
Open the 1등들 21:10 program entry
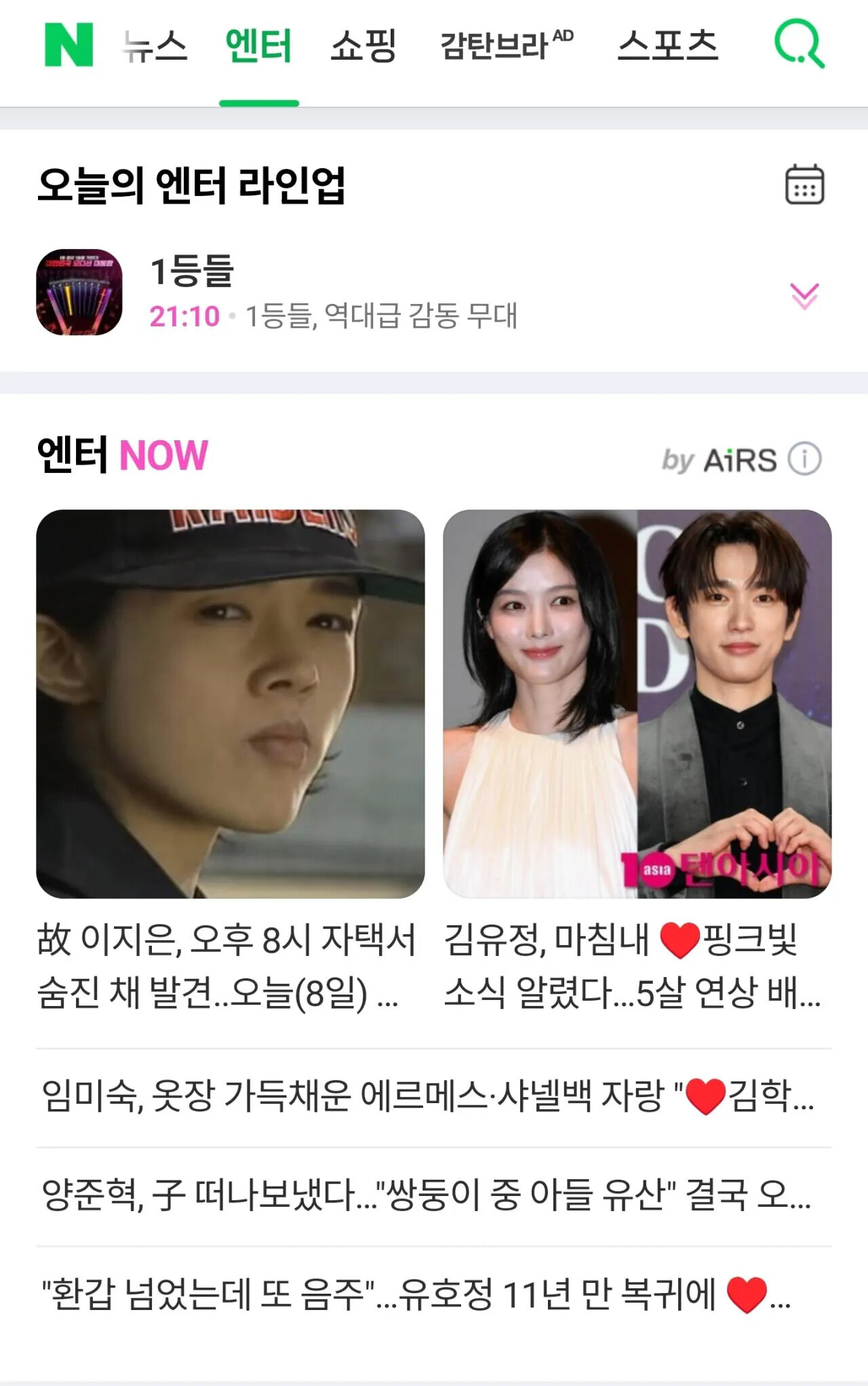pyautogui.click(x=332, y=293)
